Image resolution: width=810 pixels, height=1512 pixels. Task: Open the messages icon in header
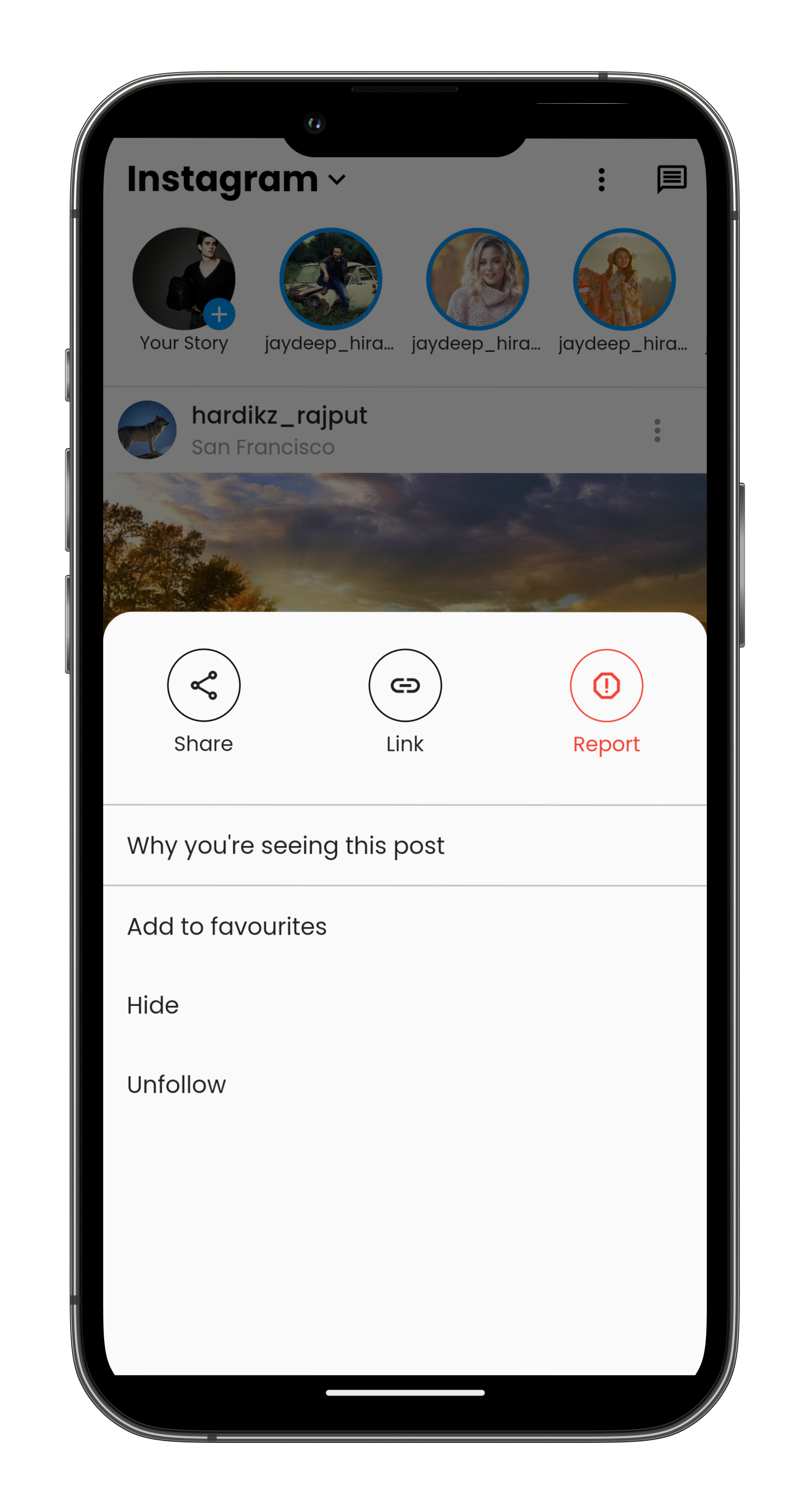671,179
